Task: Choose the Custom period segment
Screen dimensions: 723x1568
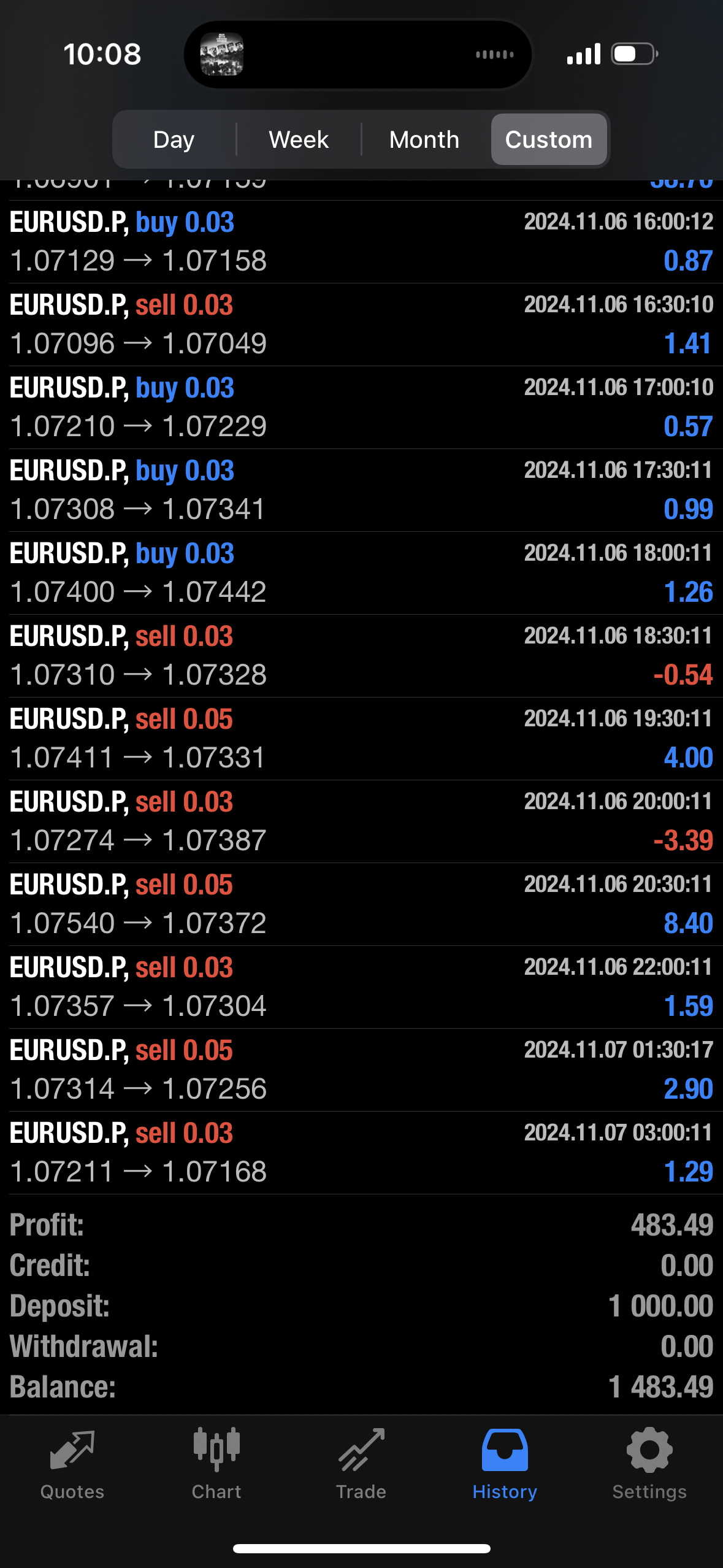Action: (x=549, y=140)
